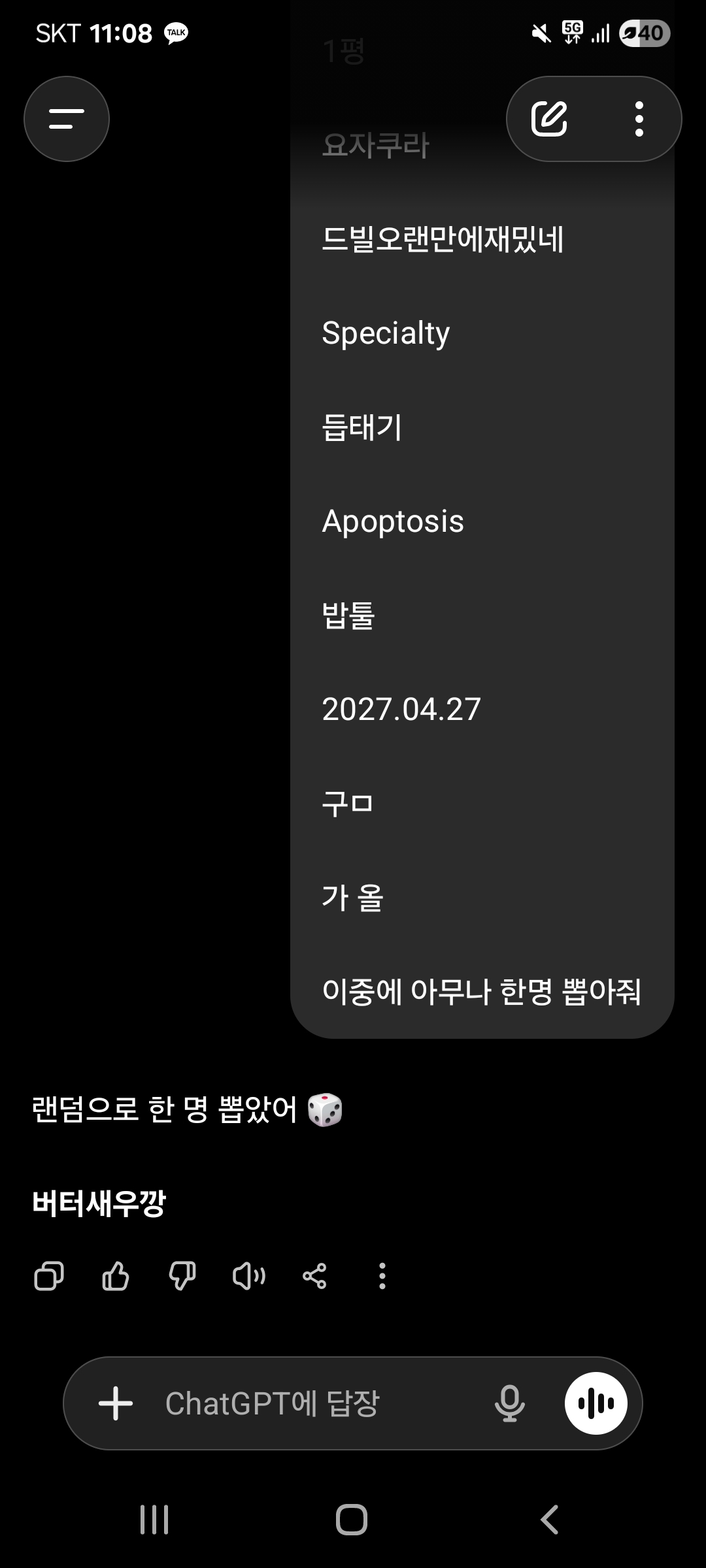
Task: Tap the plus attach button
Action: [x=116, y=1403]
